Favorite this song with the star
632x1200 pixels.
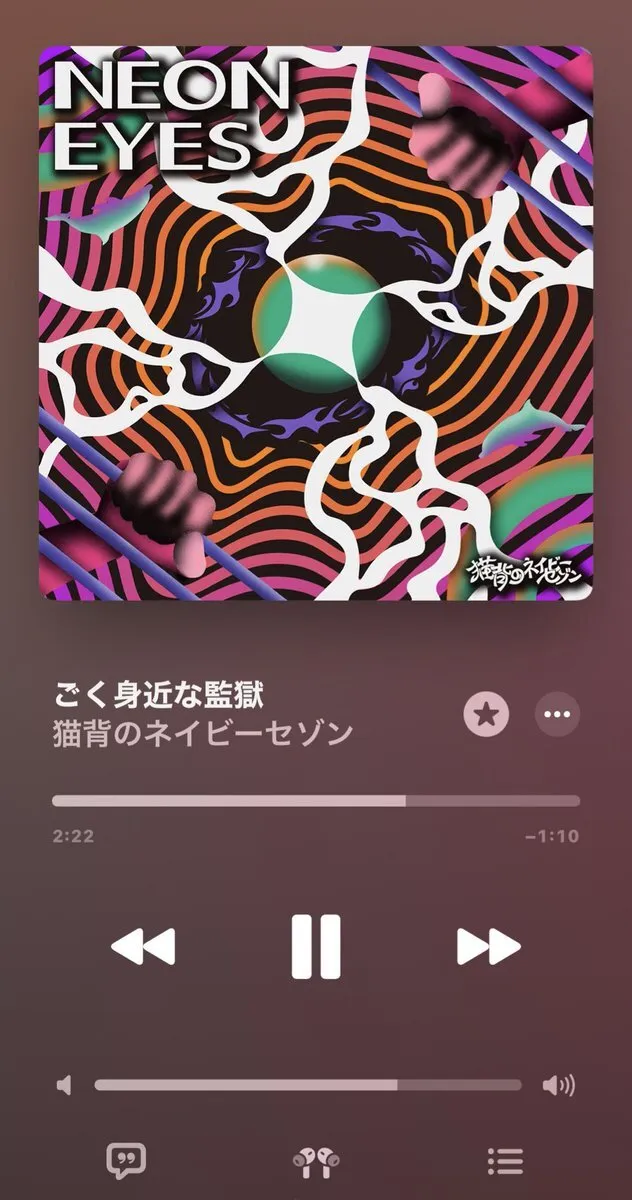(x=486, y=714)
